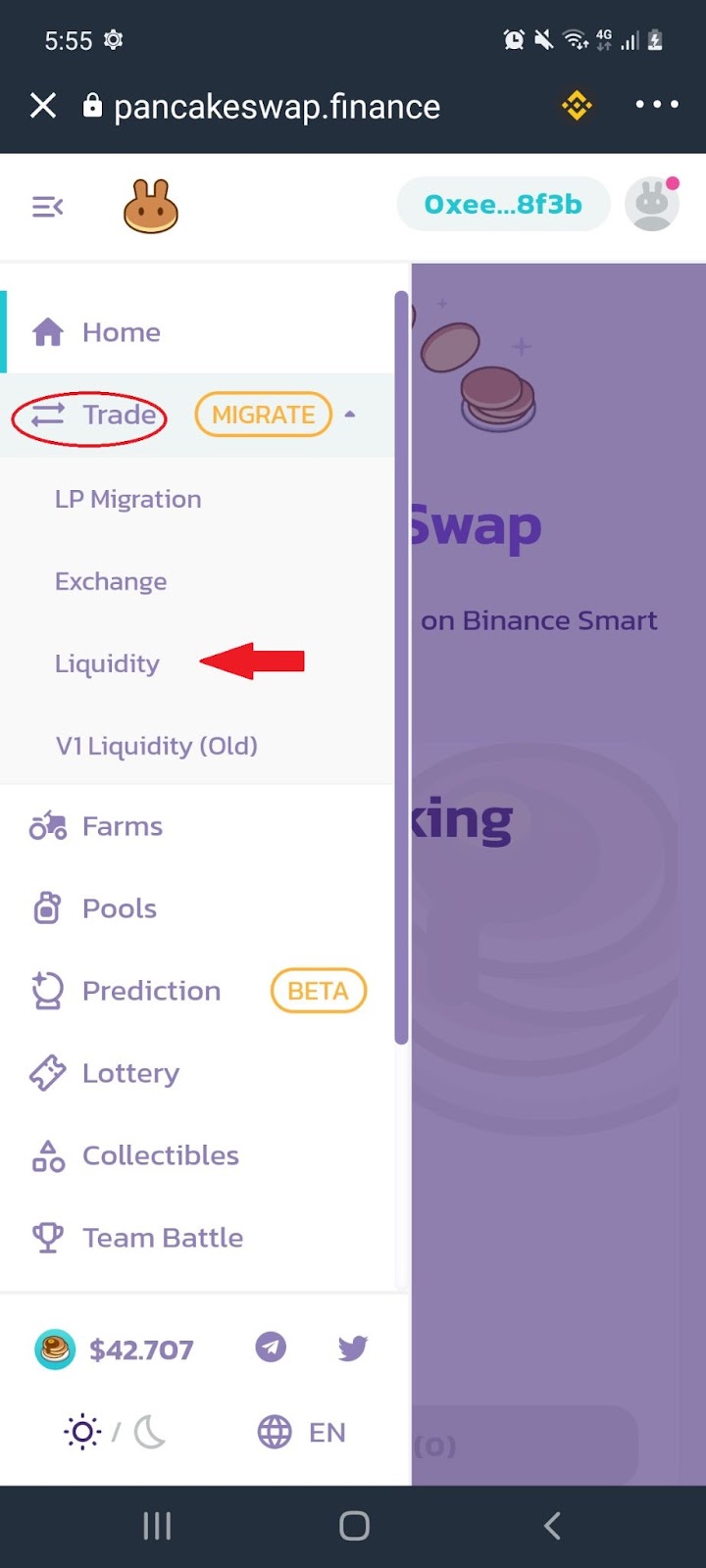Close the in-app browser page

[43, 105]
